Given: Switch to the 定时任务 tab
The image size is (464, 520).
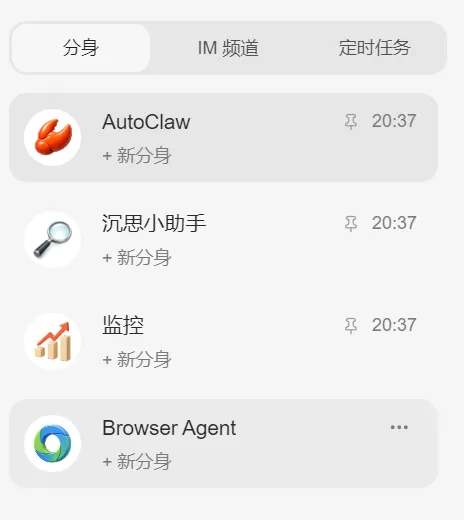Looking at the screenshot, I should (374, 48).
